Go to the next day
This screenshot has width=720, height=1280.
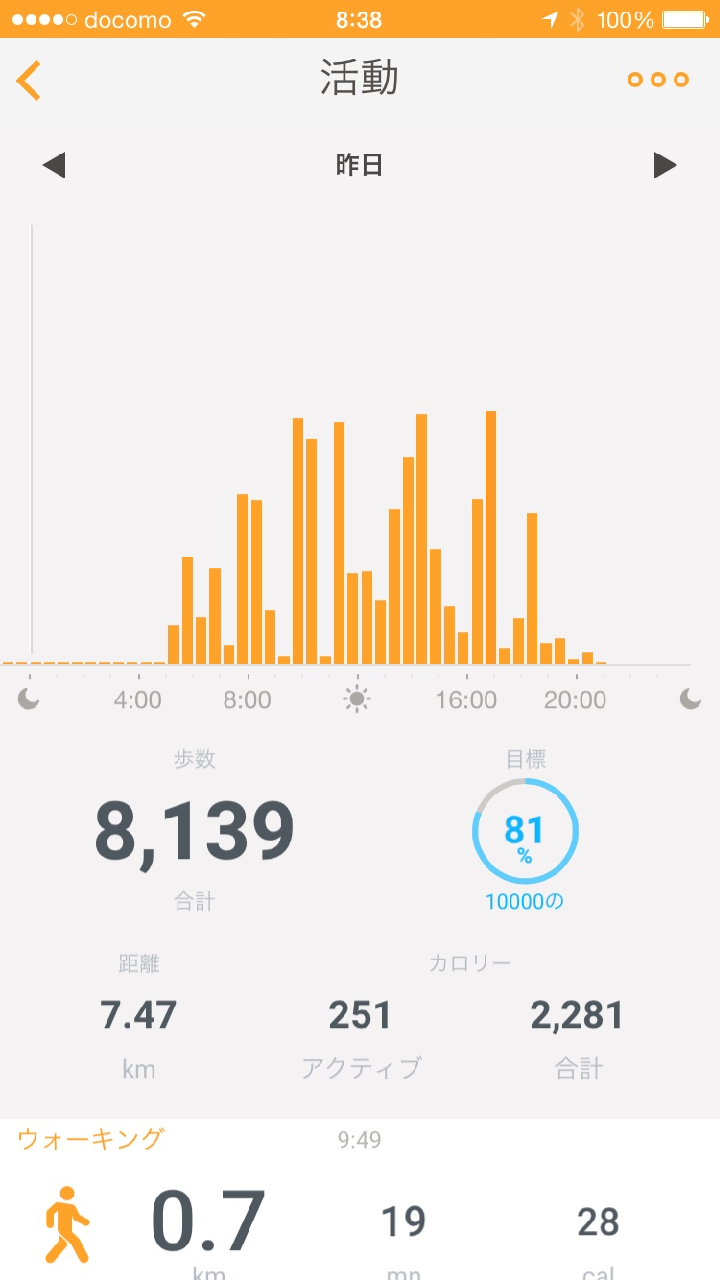[x=665, y=166]
